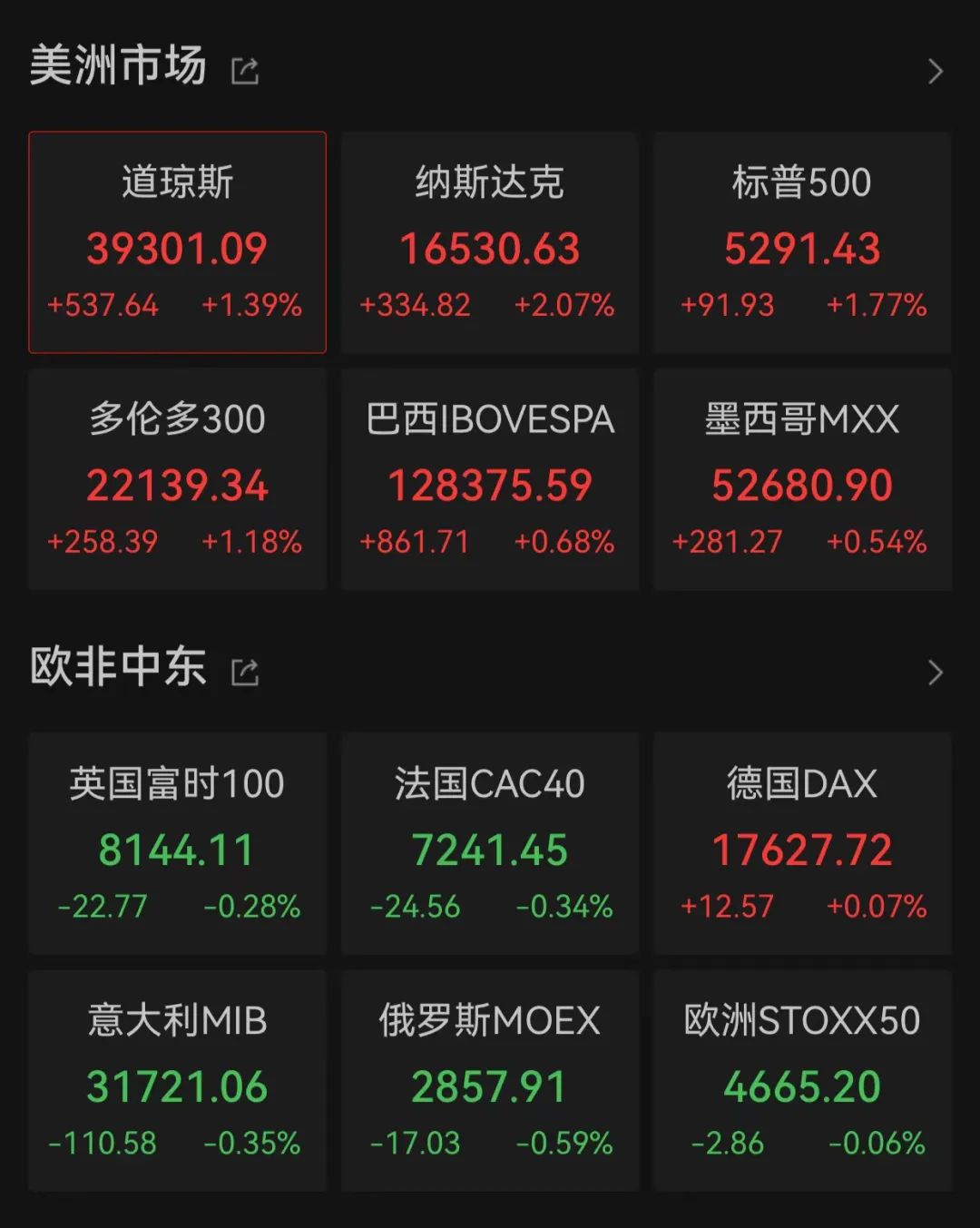Click the 道琼斯 price value 39301.09
Image resolution: width=980 pixels, height=1228 pixels.
pyautogui.click(x=177, y=249)
